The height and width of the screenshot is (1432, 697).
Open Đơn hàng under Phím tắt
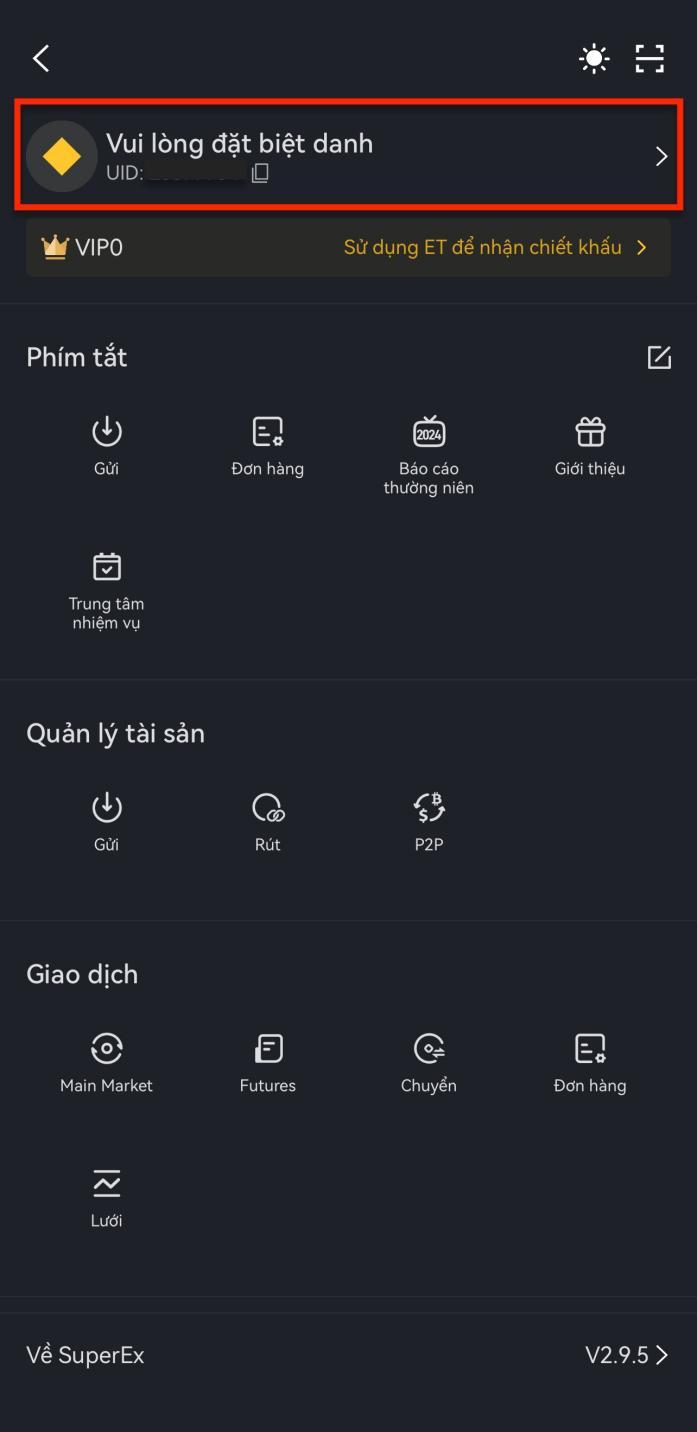[268, 446]
